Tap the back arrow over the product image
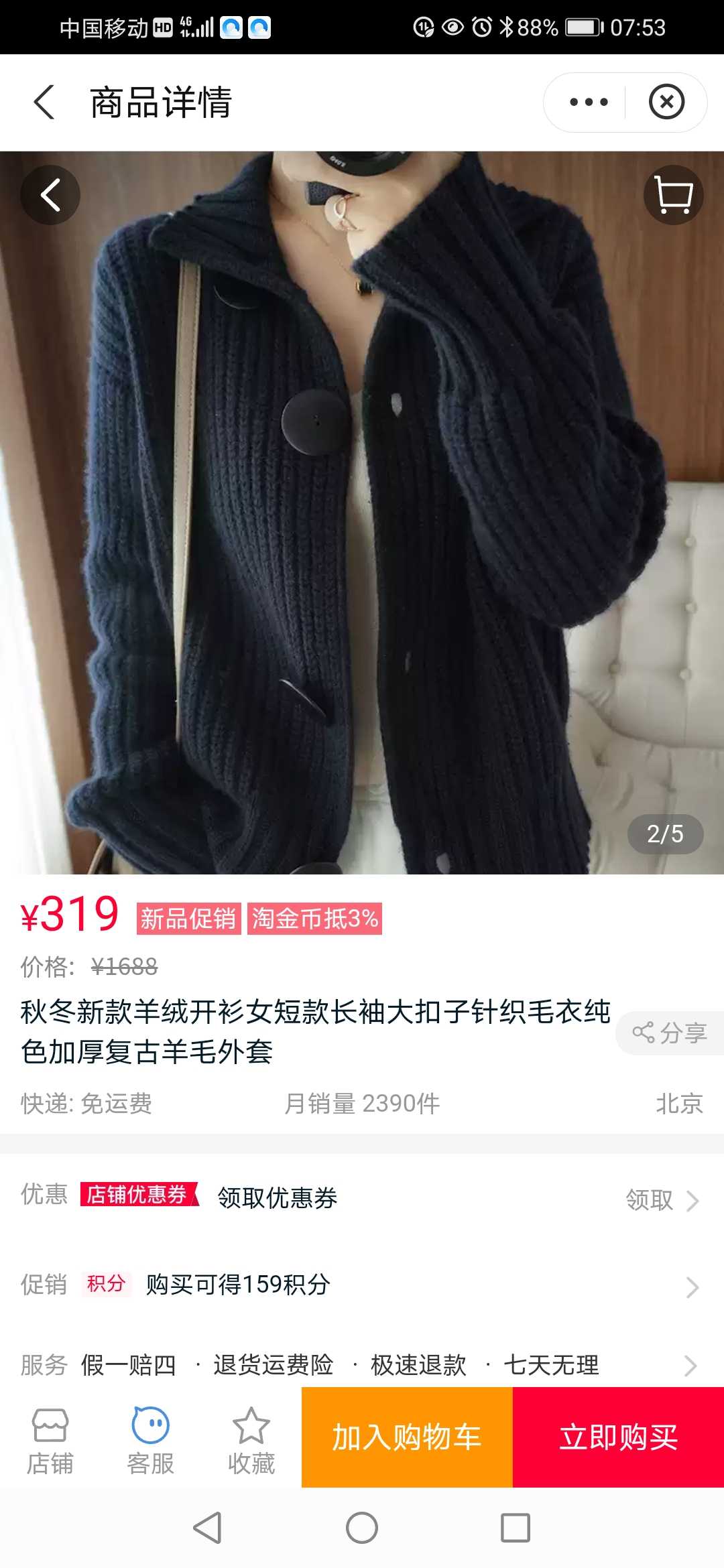 coord(50,195)
